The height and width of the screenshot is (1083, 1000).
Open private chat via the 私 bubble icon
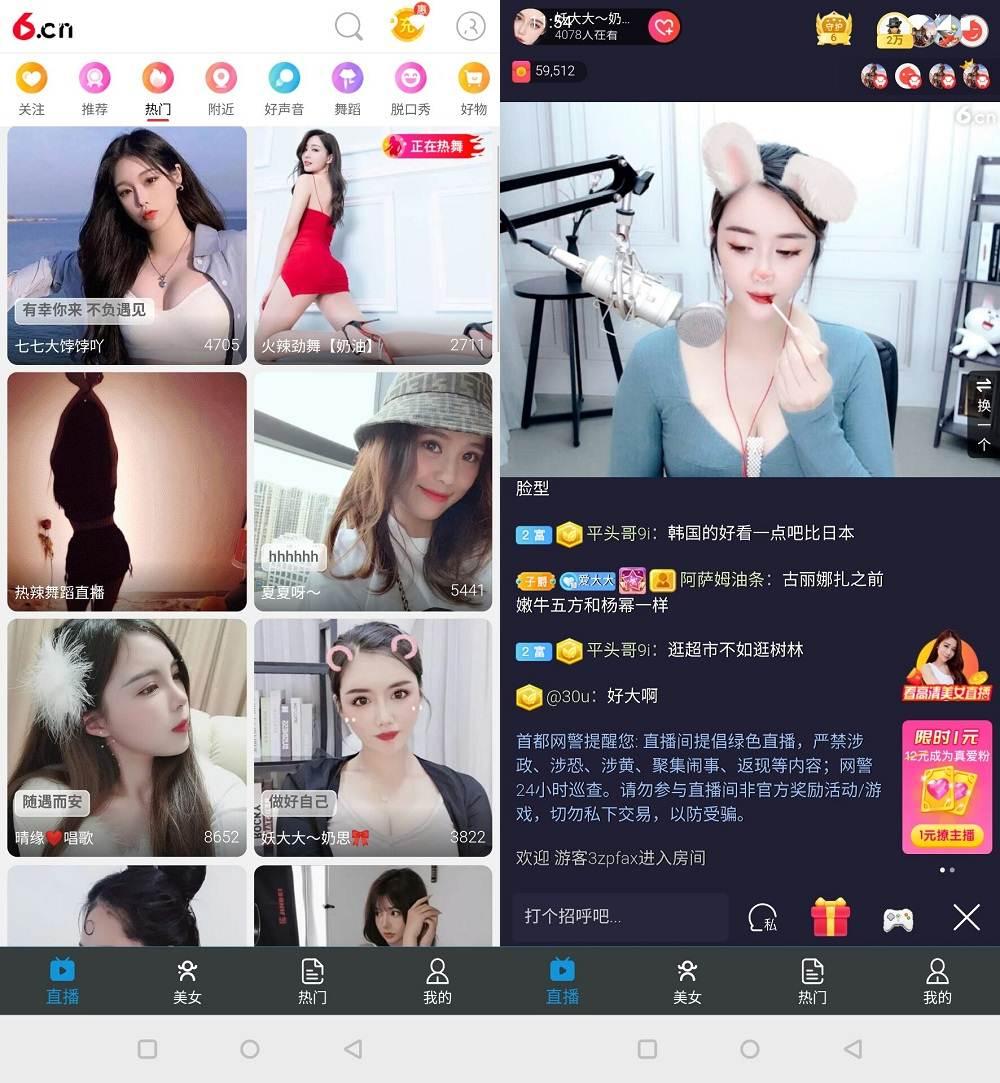(x=762, y=917)
